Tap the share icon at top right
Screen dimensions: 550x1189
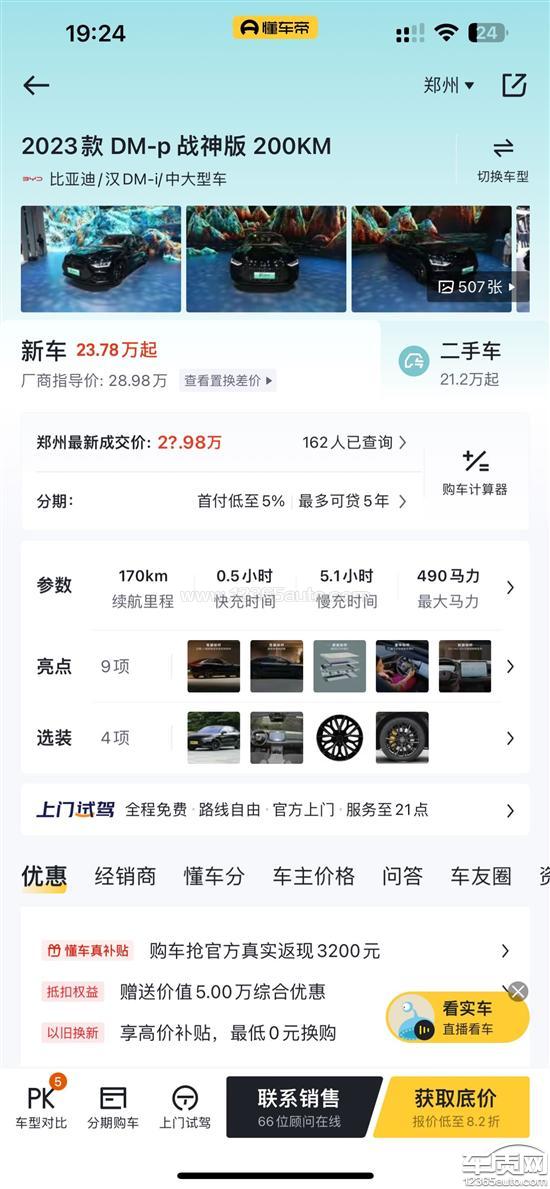(514, 85)
